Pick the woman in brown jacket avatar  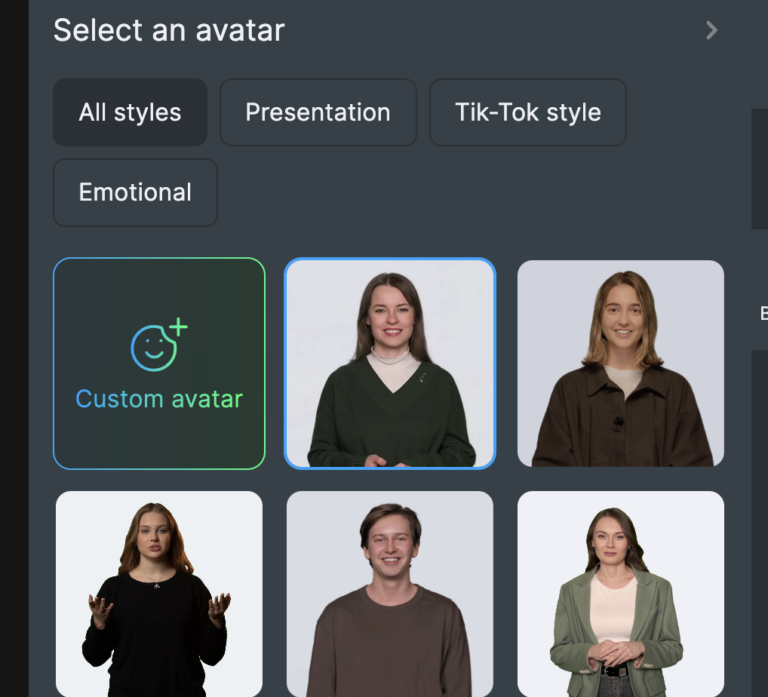tap(620, 364)
